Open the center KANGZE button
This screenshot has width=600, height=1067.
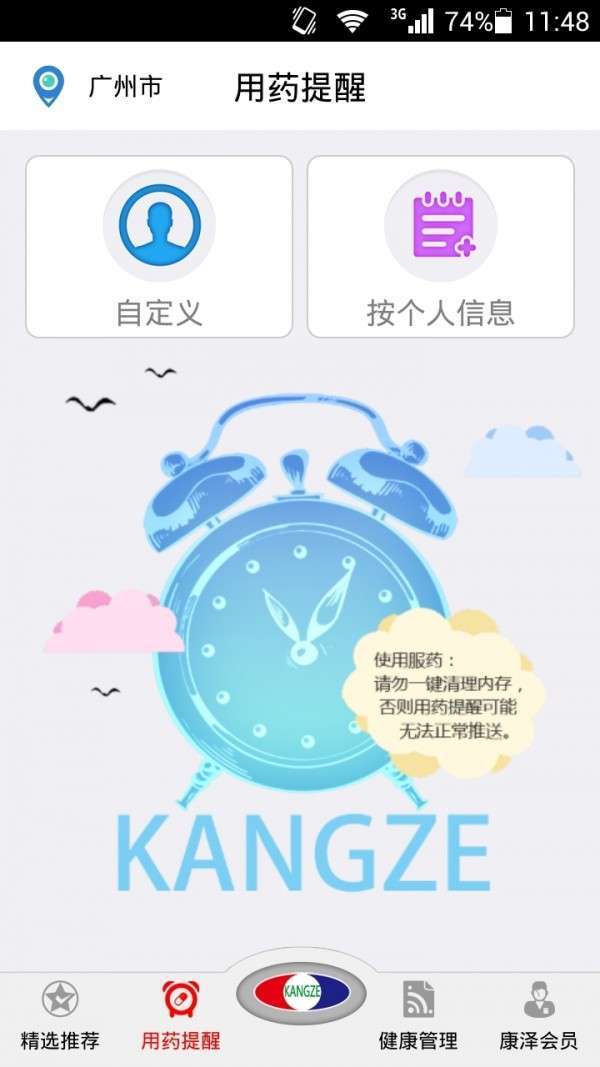click(301, 991)
